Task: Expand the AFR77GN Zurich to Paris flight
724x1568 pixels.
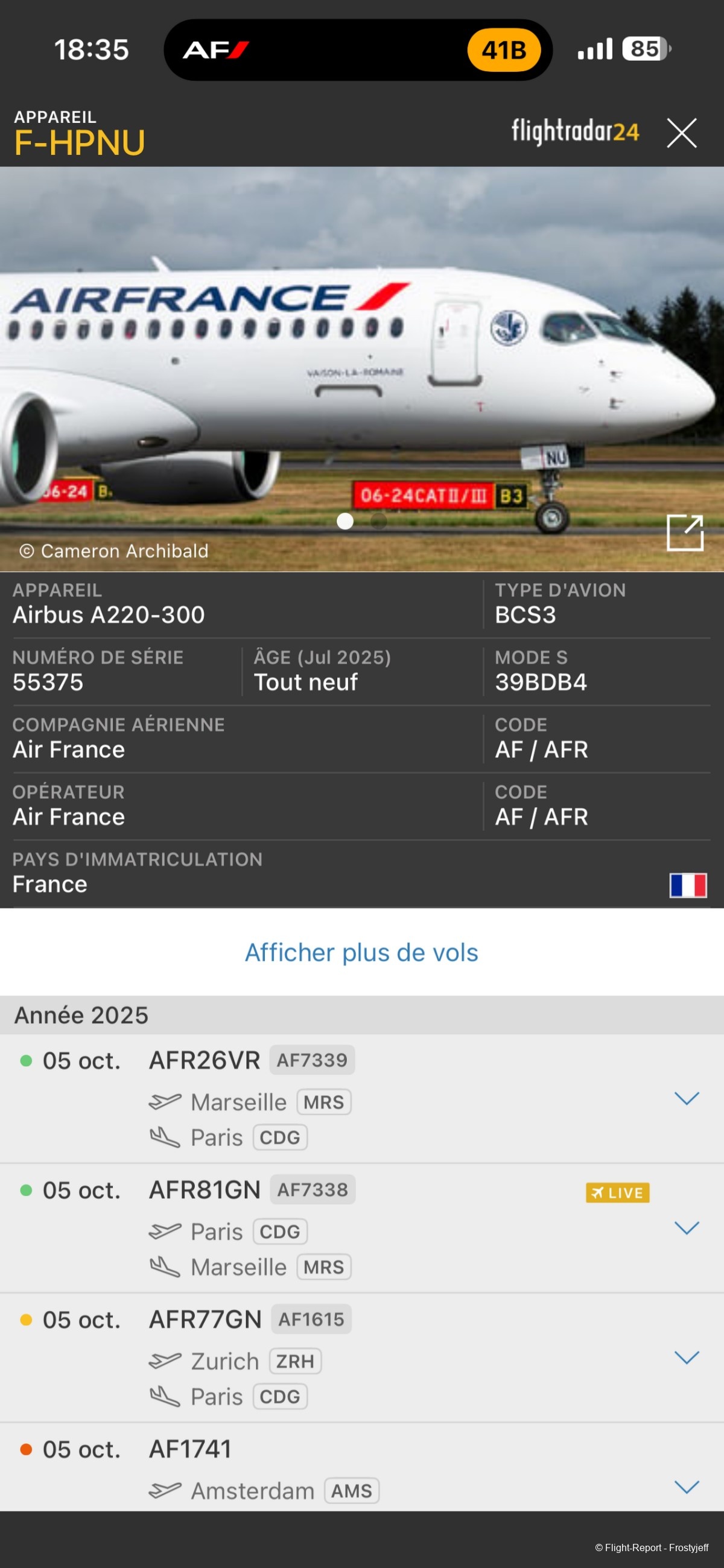Action: pyautogui.click(x=686, y=1358)
